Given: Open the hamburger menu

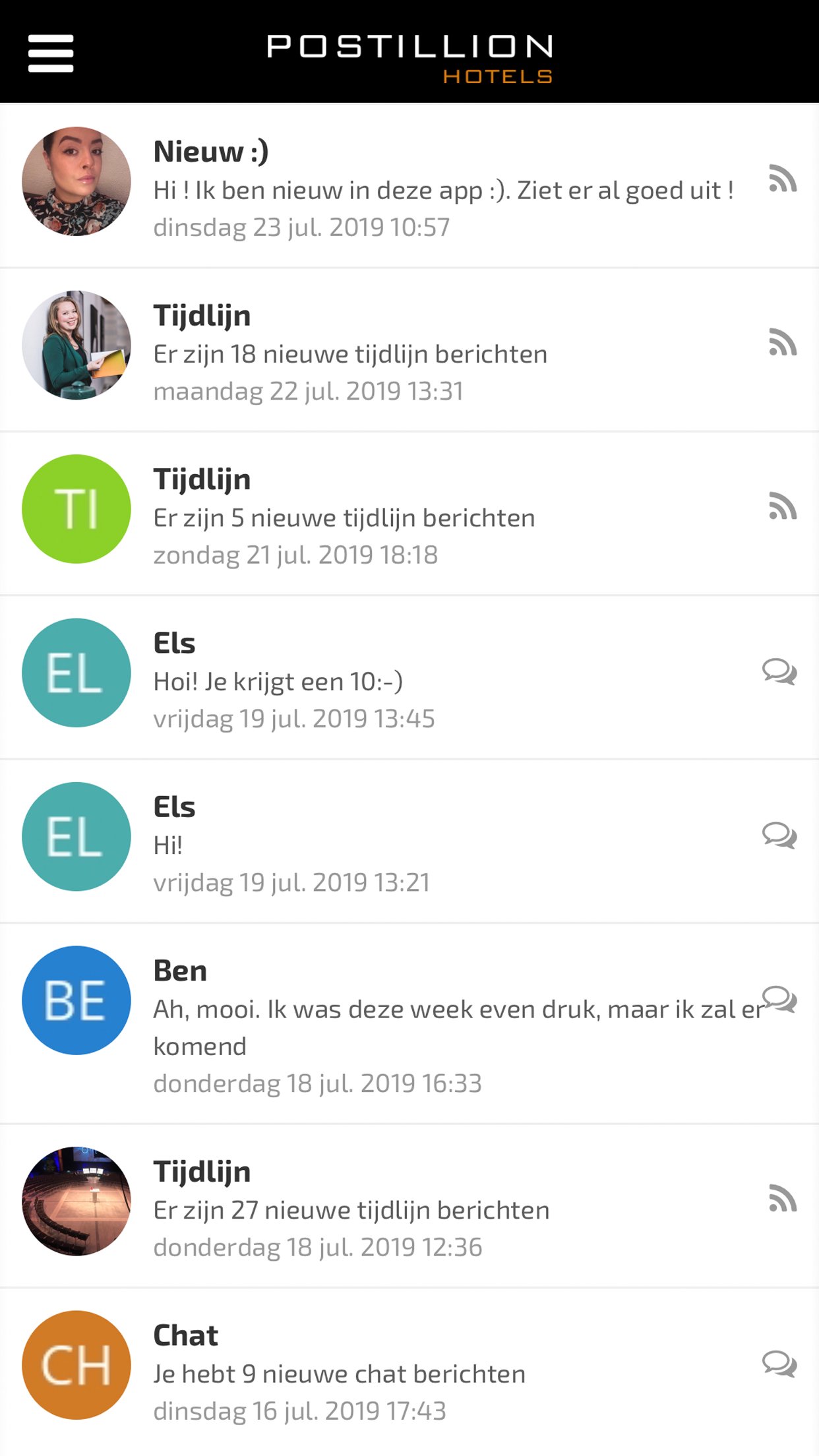Looking at the screenshot, I should point(51,53).
